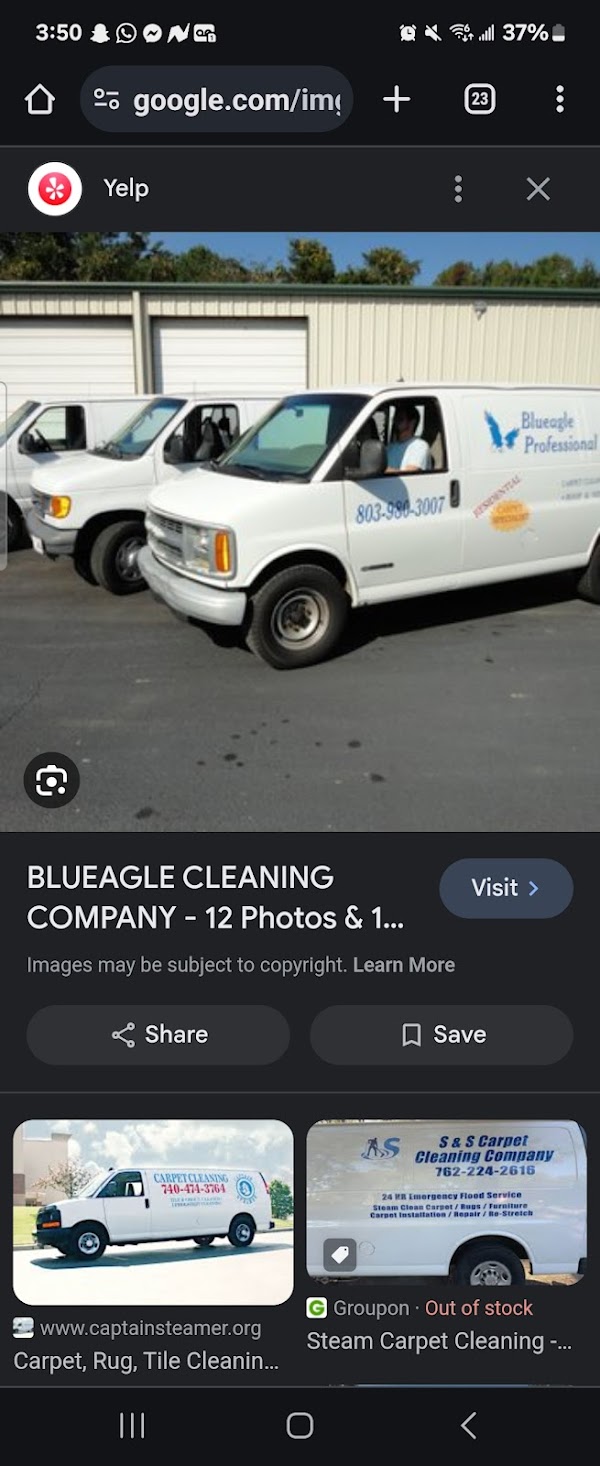Image resolution: width=600 pixels, height=1466 pixels.
Task: Open the Learn More copyright link
Action: click(x=403, y=965)
